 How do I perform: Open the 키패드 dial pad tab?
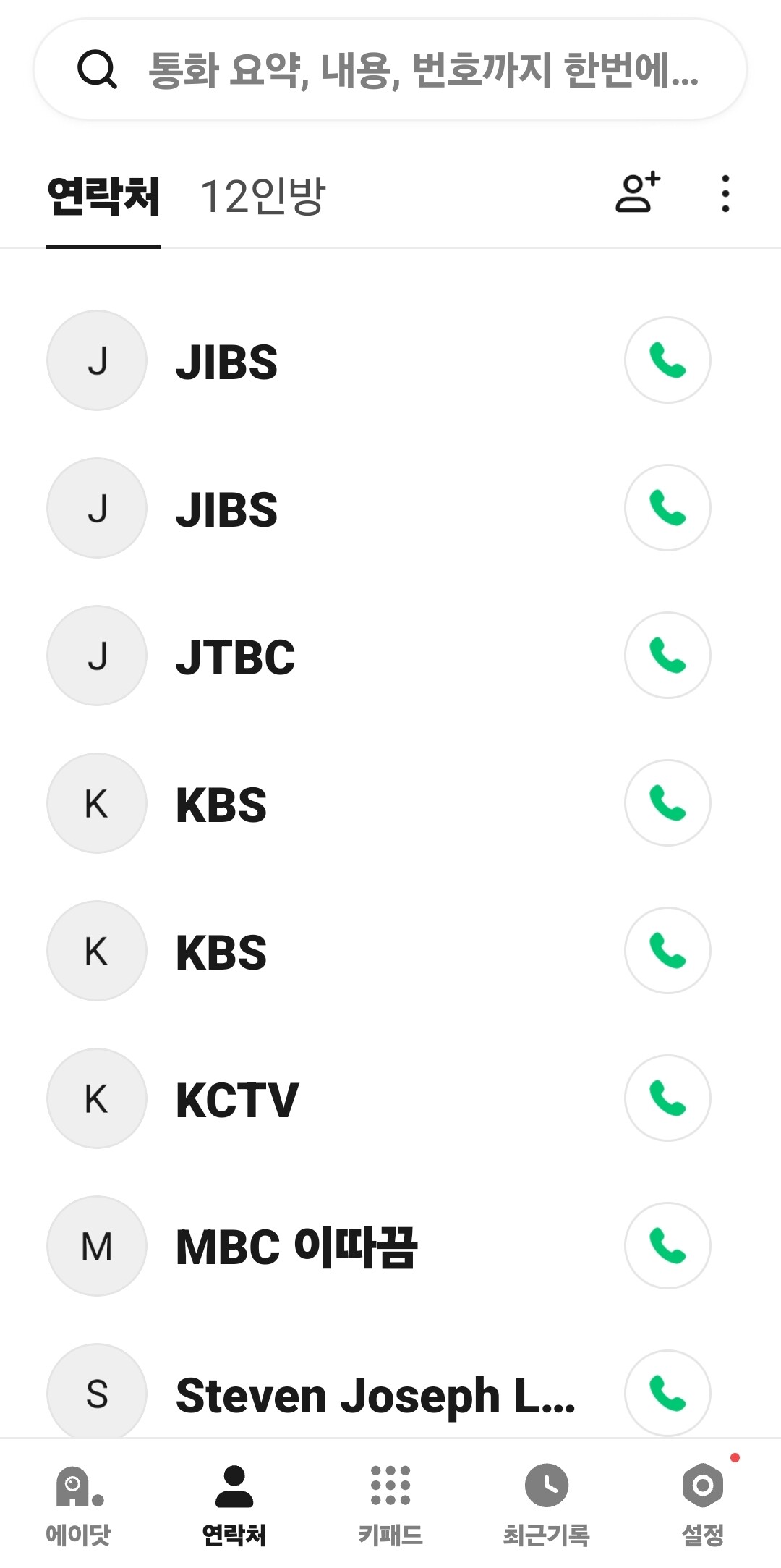point(390,1504)
